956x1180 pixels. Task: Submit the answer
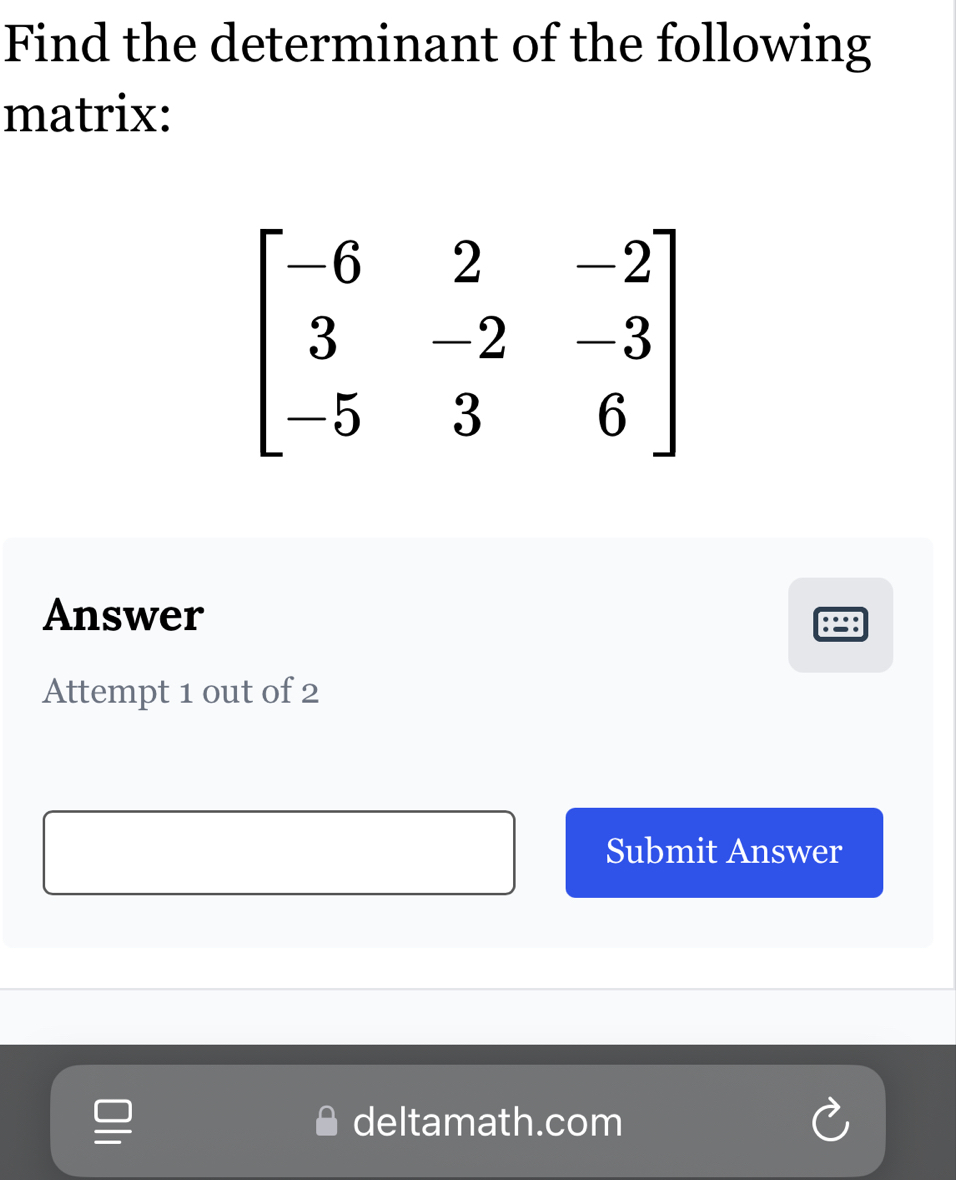click(x=724, y=852)
